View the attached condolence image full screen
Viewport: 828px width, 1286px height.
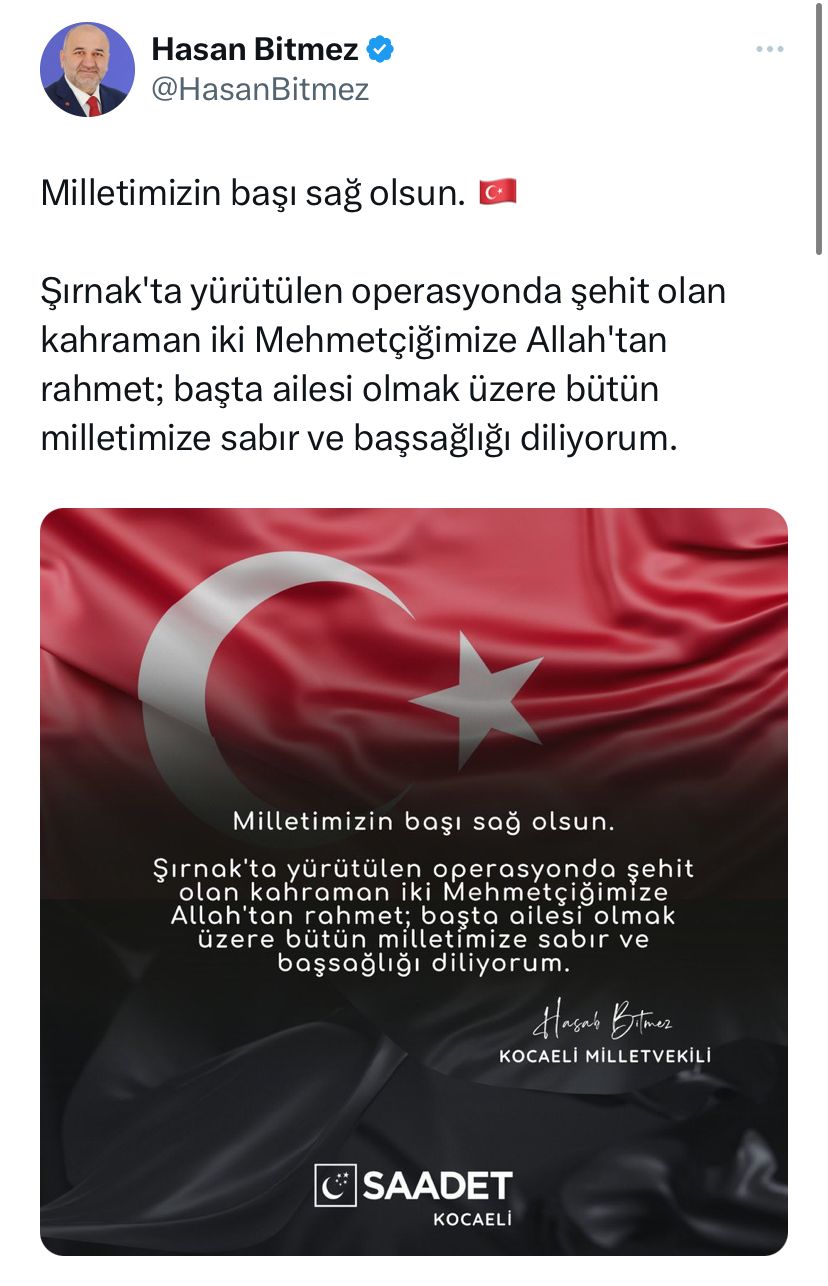tap(413, 880)
